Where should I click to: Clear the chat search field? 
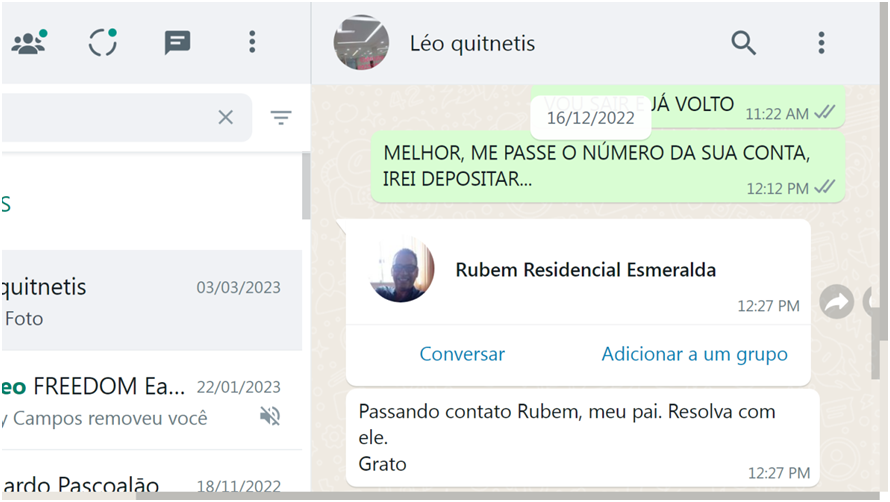[x=226, y=118]
